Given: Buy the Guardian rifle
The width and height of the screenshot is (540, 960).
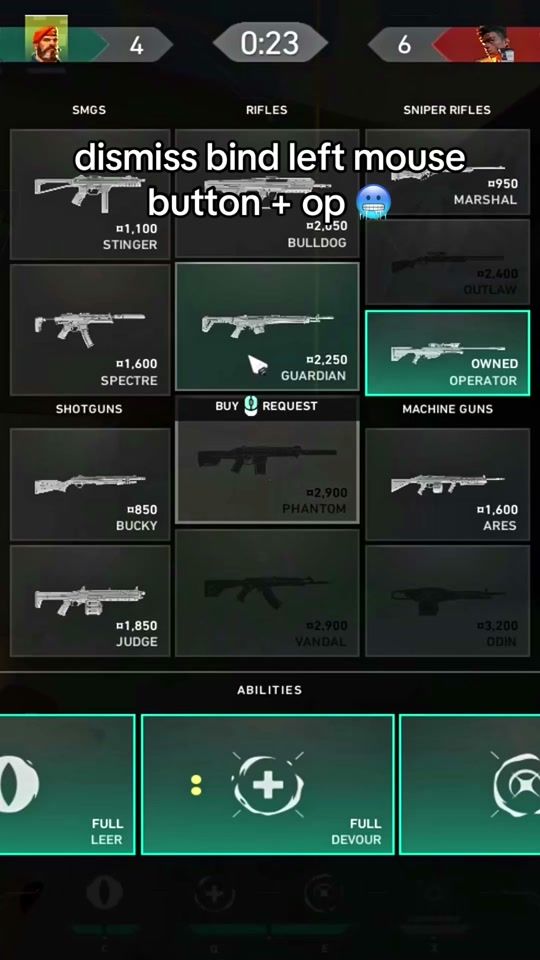Looking at the screenshot, I should tap(267, 326).
